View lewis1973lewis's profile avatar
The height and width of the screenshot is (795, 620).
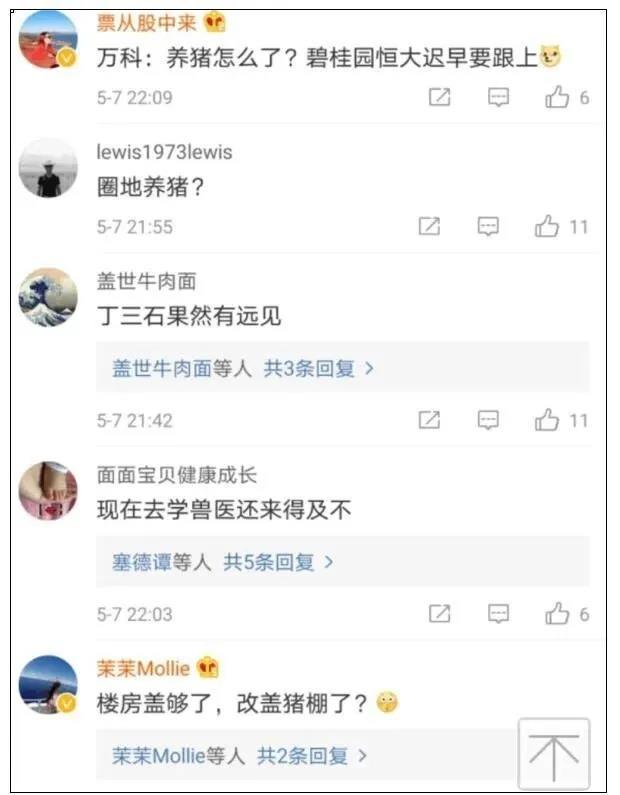point(48,168)
